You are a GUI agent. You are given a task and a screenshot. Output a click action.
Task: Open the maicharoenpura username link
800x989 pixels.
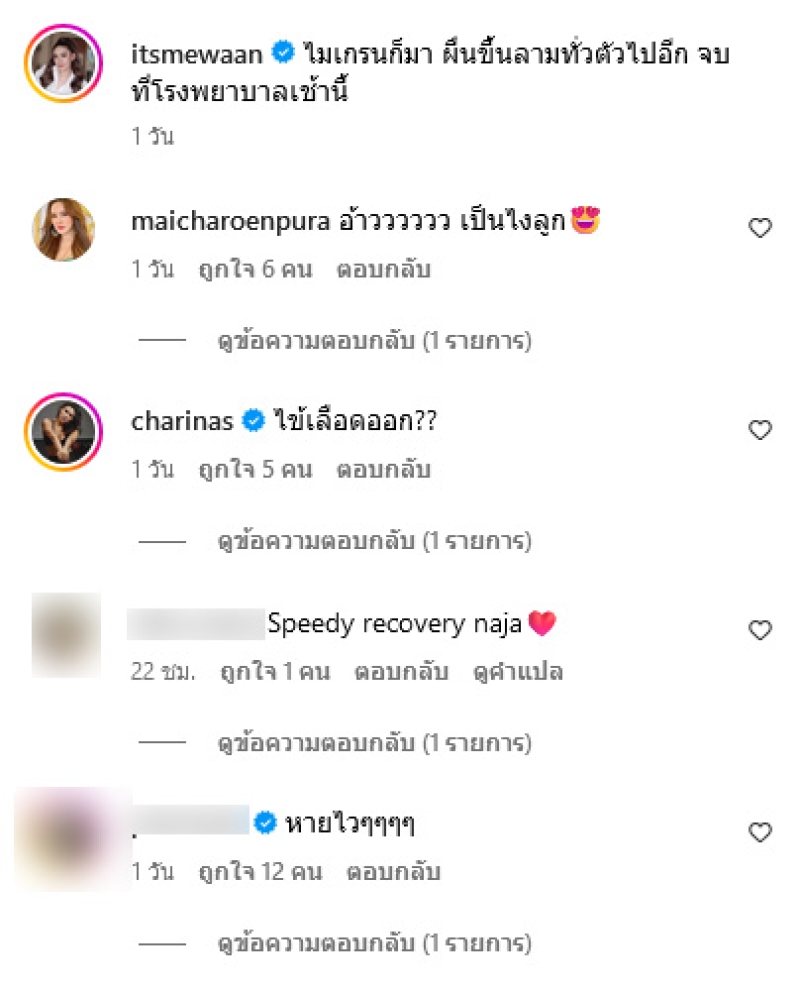coord(231,222)
